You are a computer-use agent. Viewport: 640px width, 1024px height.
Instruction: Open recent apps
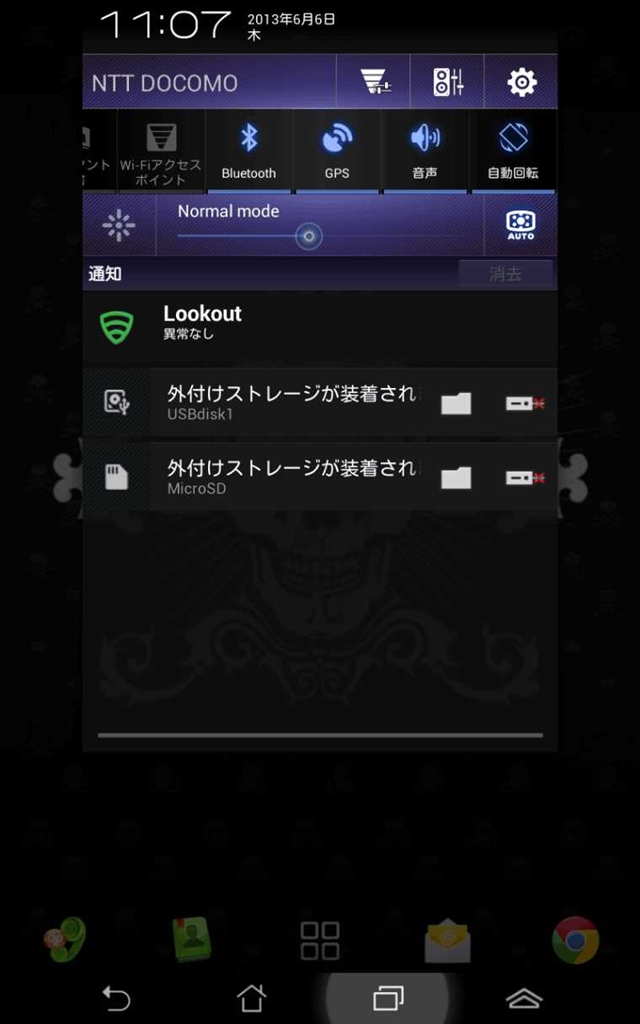pyautogui.click(x=387, y=997)
